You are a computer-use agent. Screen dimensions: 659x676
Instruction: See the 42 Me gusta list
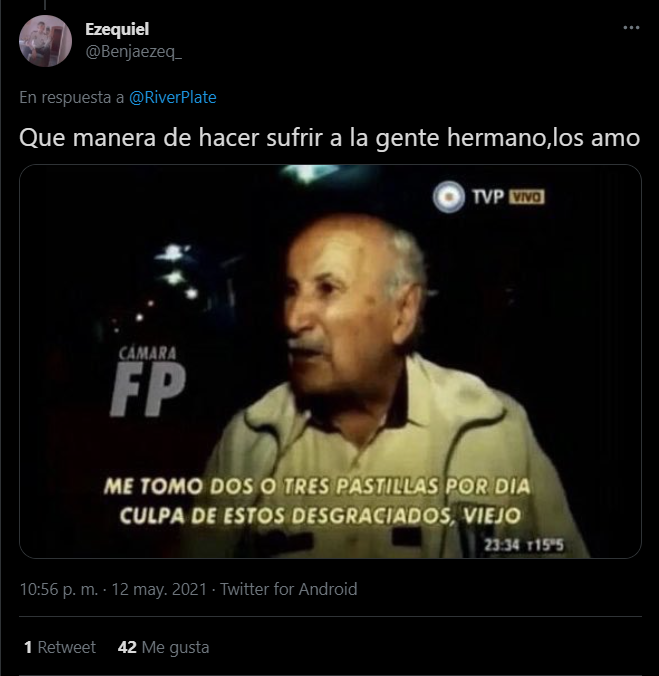(164, 647)
